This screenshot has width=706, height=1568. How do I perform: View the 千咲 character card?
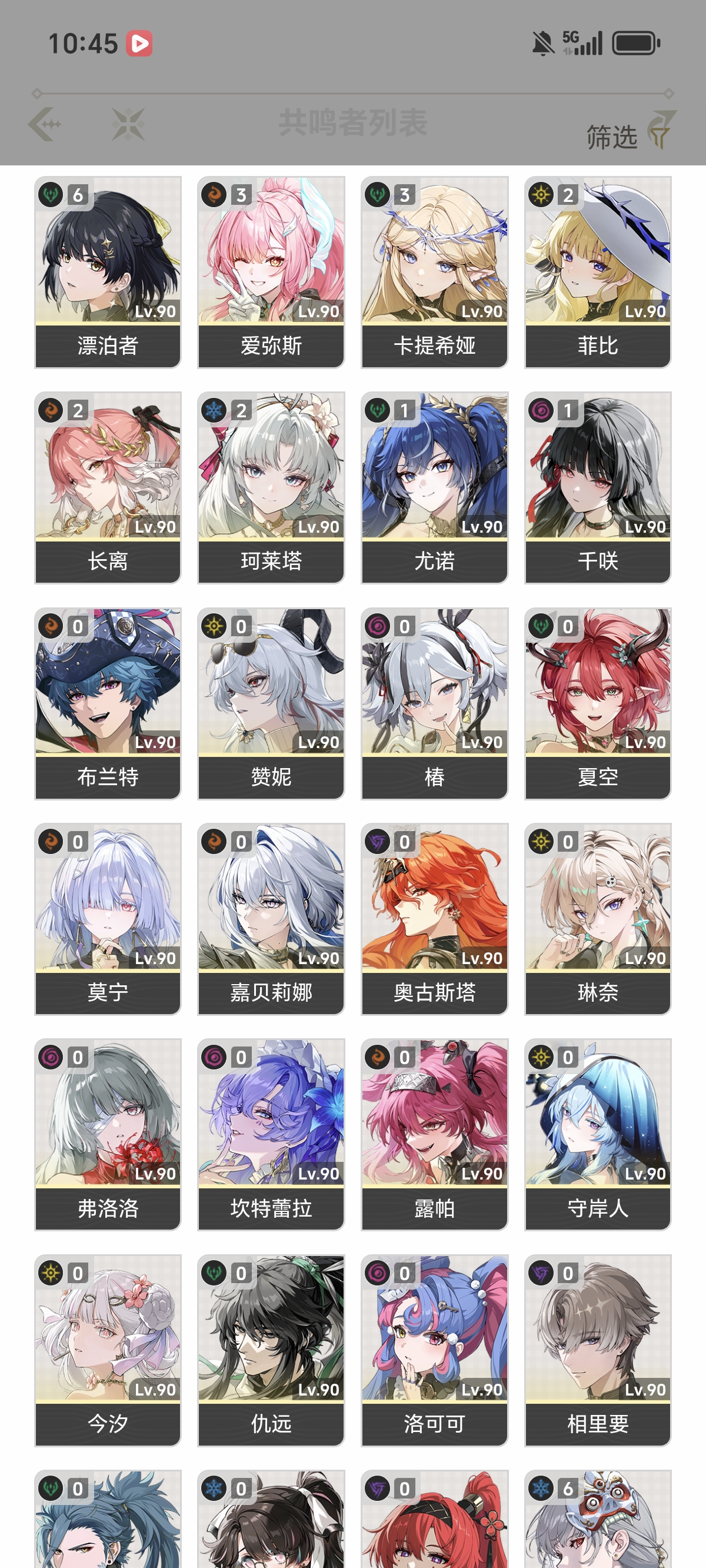[598, 487]
